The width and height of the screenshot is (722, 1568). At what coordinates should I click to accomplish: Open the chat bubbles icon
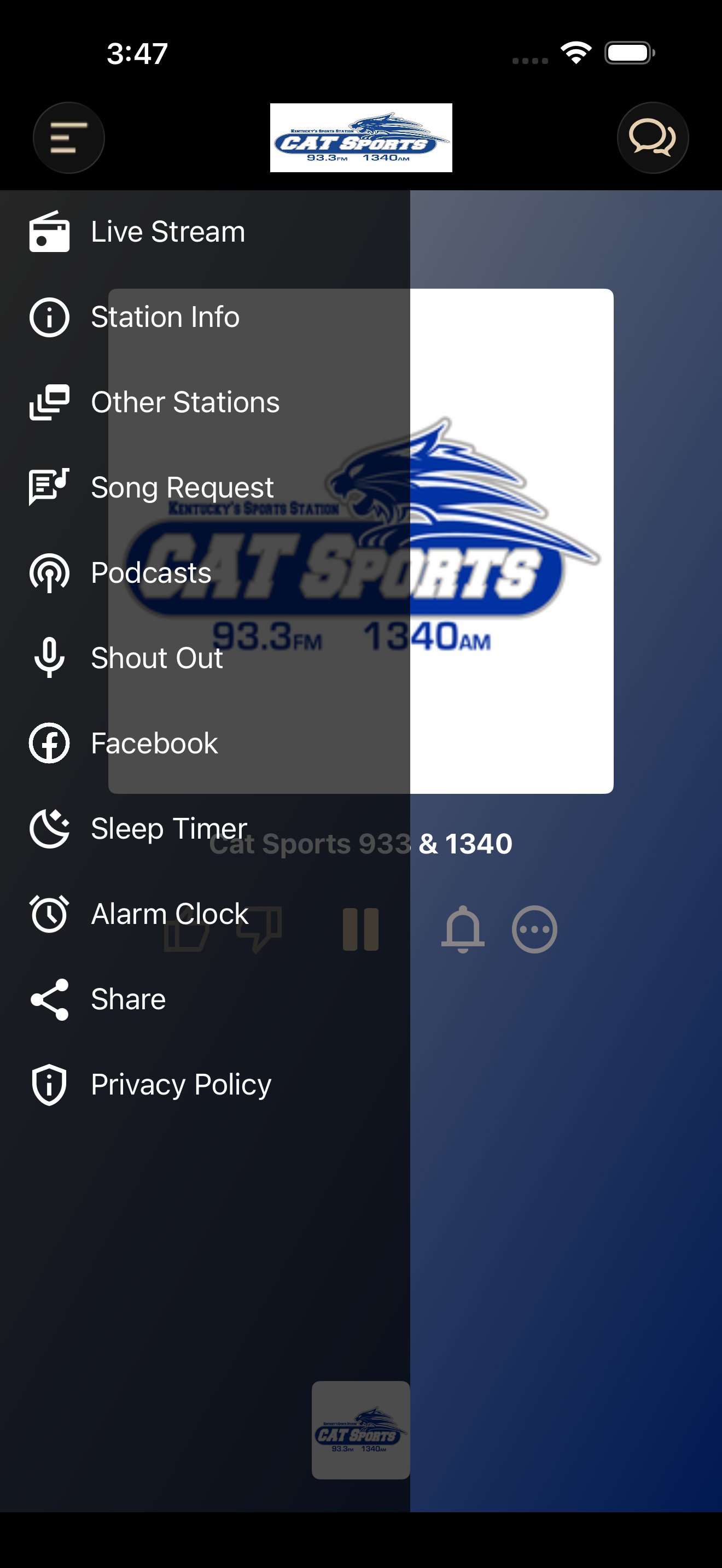653,138
